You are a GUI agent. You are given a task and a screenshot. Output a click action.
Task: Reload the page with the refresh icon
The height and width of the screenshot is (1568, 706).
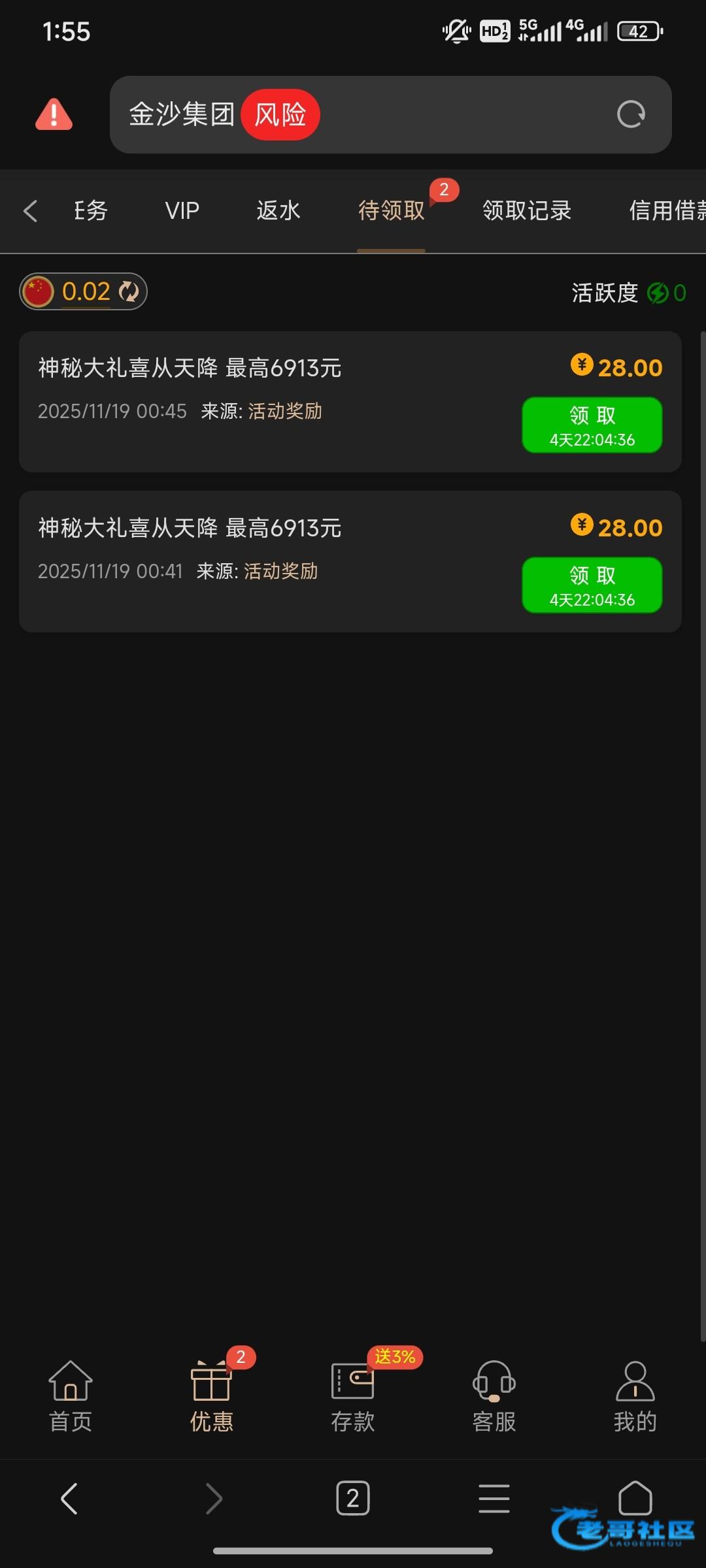[x=631, y=114]
